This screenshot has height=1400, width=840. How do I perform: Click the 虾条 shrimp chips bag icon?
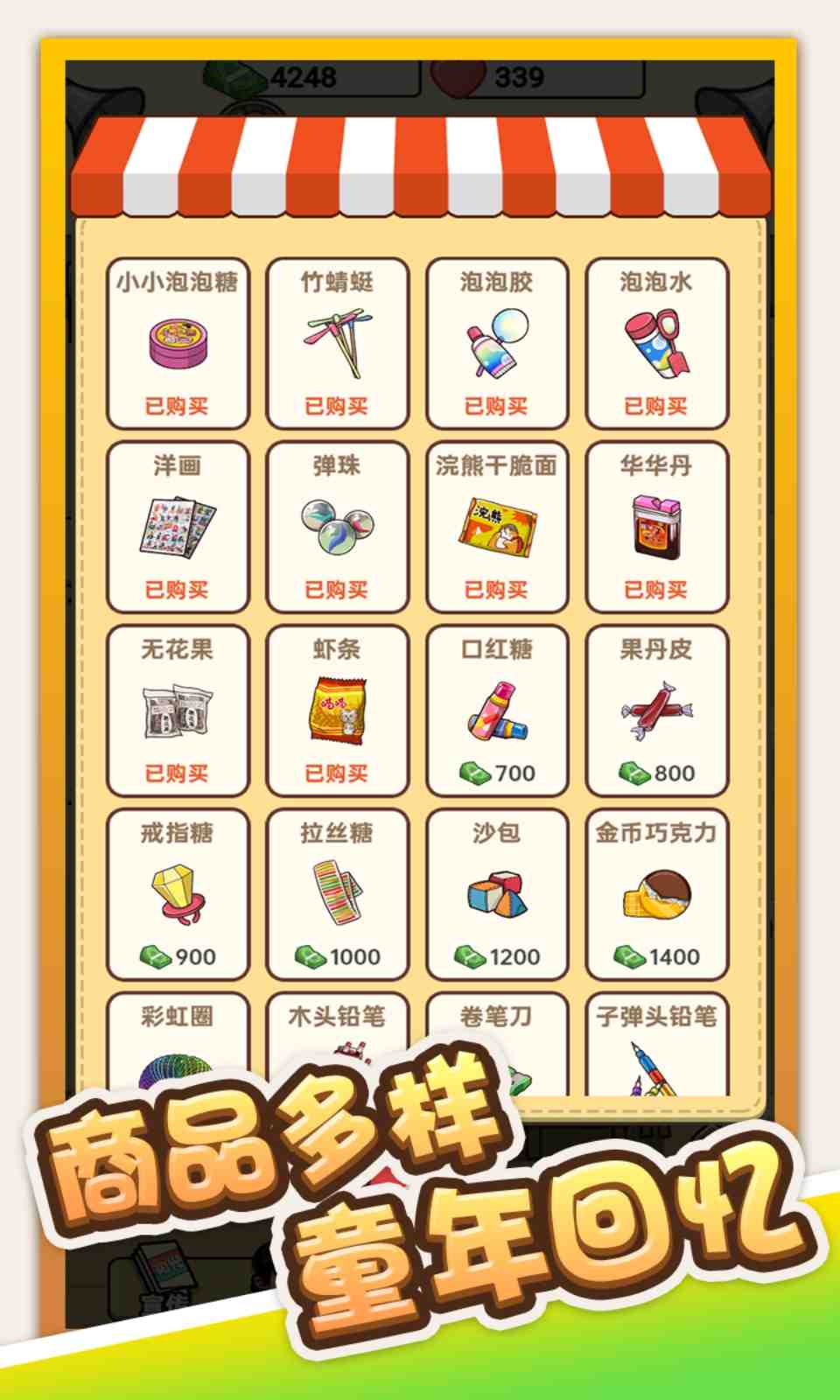[337, 710]
